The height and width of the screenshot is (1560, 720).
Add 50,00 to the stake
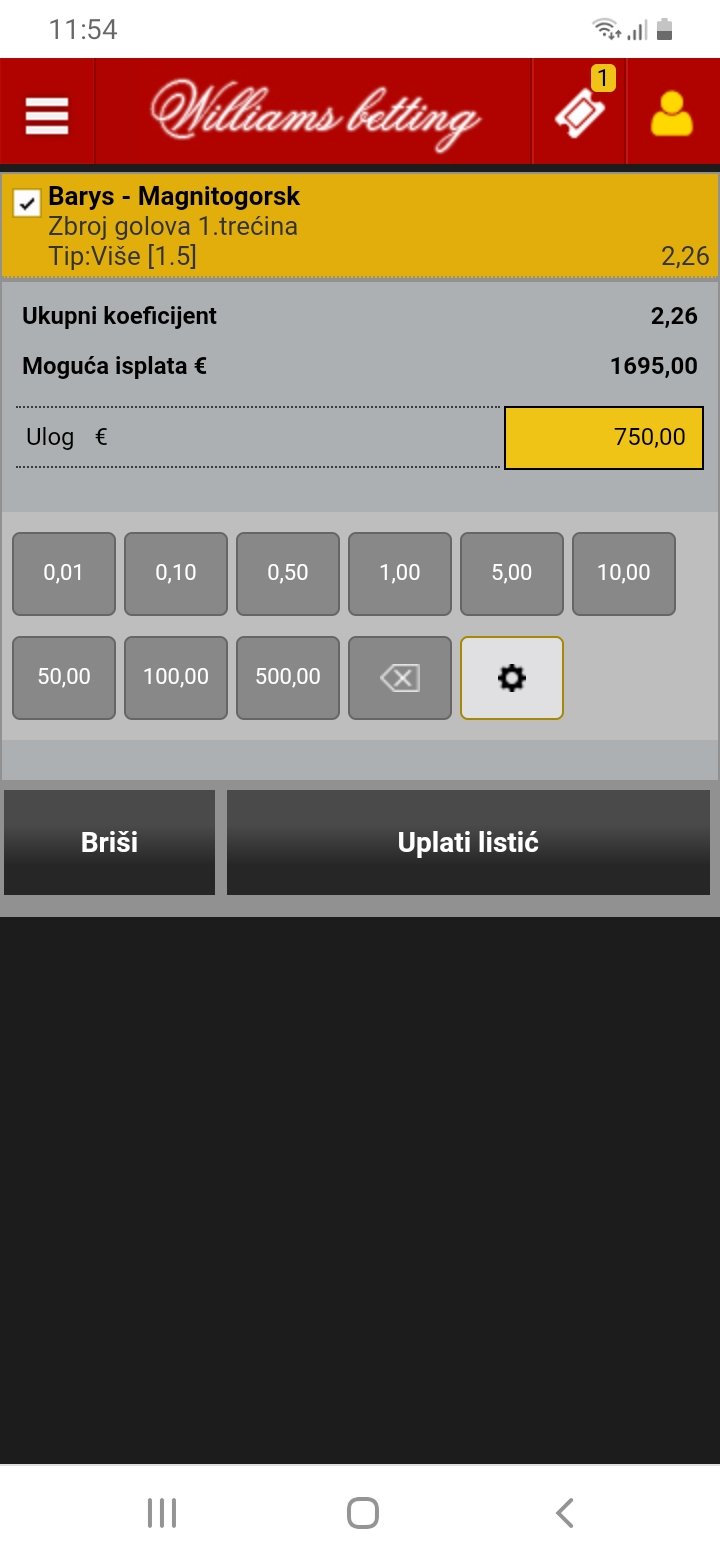point(64,677)
